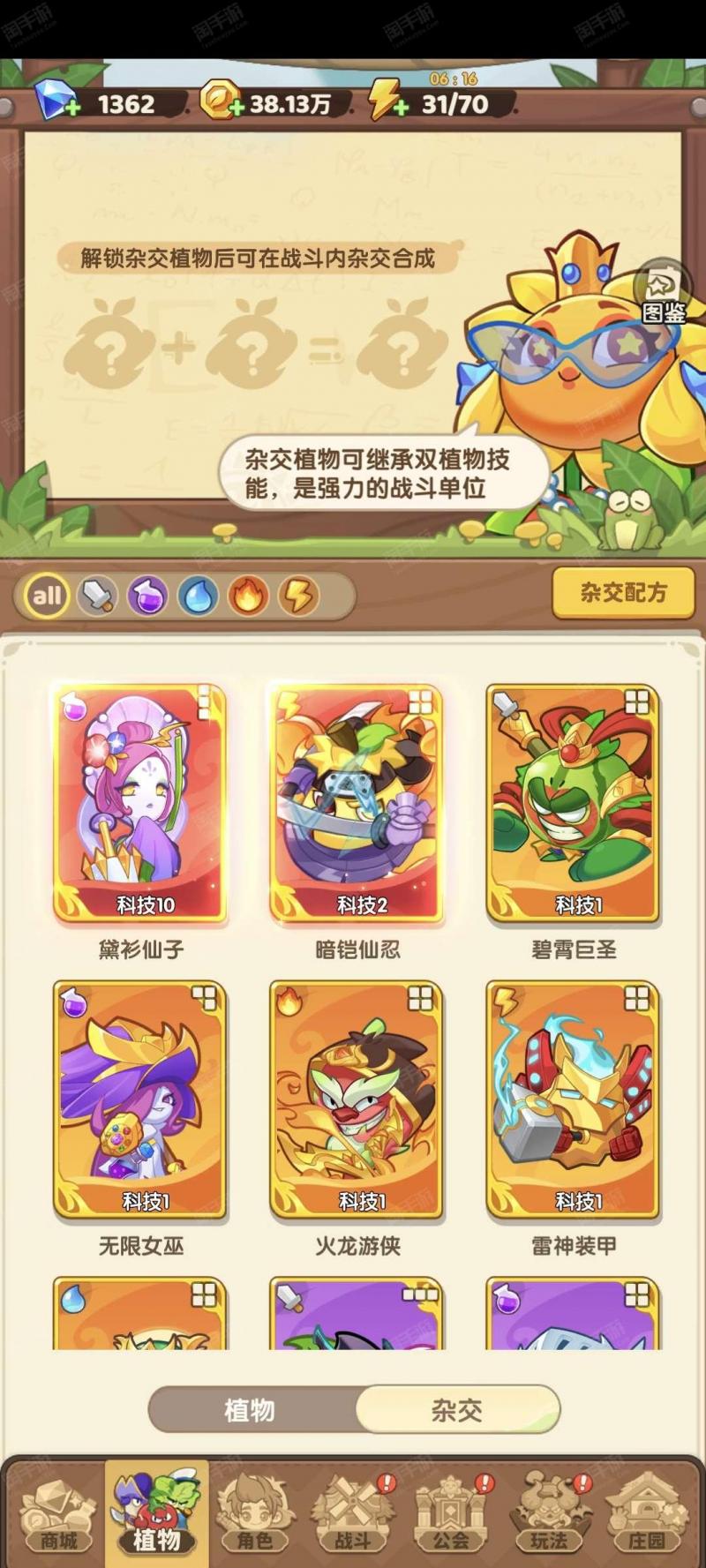Filter by lightning type icon
The height and width of the screenshot is (1568, 706).
point(298,596)
